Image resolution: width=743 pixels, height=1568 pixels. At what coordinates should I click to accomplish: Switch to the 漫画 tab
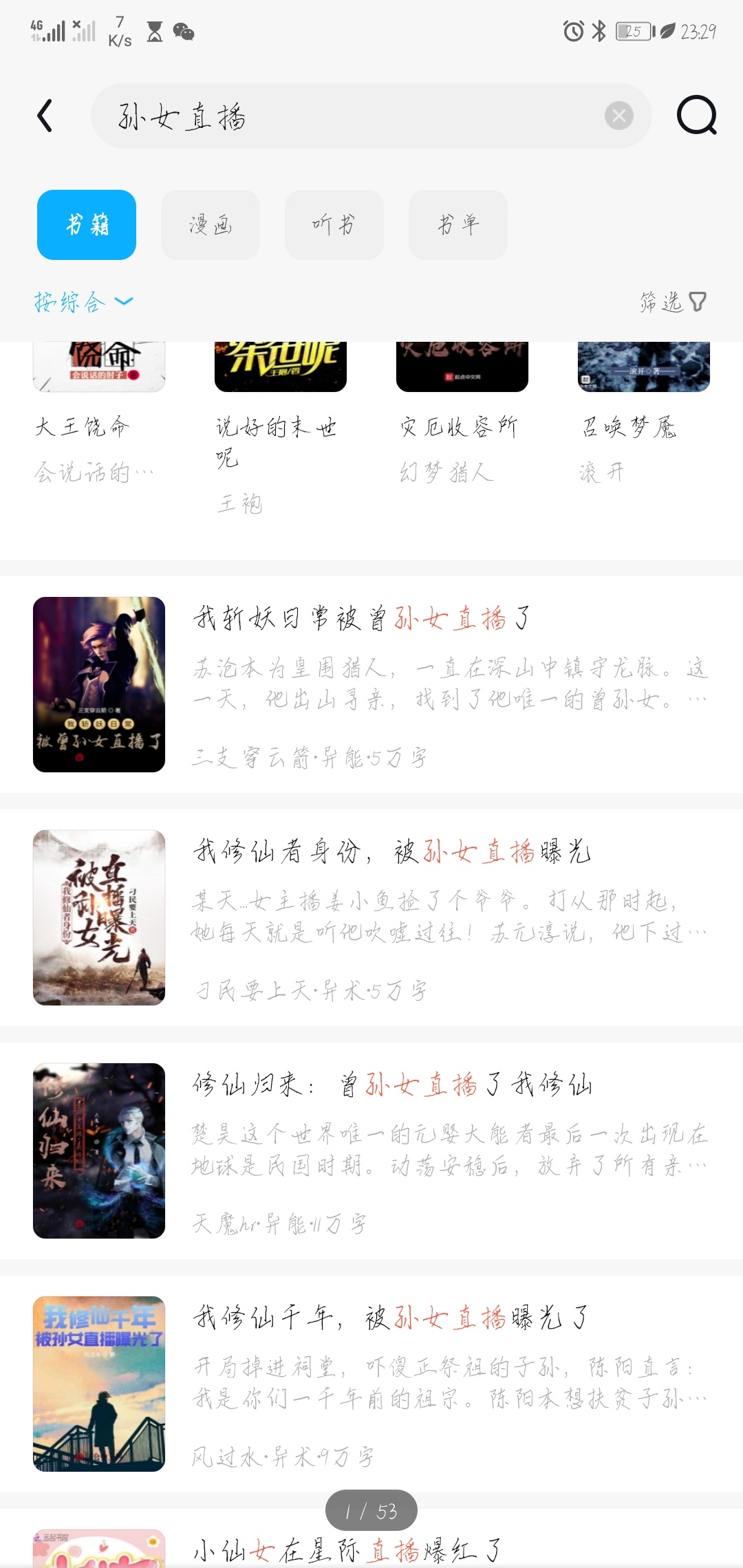pyautogui.click(x=211, y=225)
